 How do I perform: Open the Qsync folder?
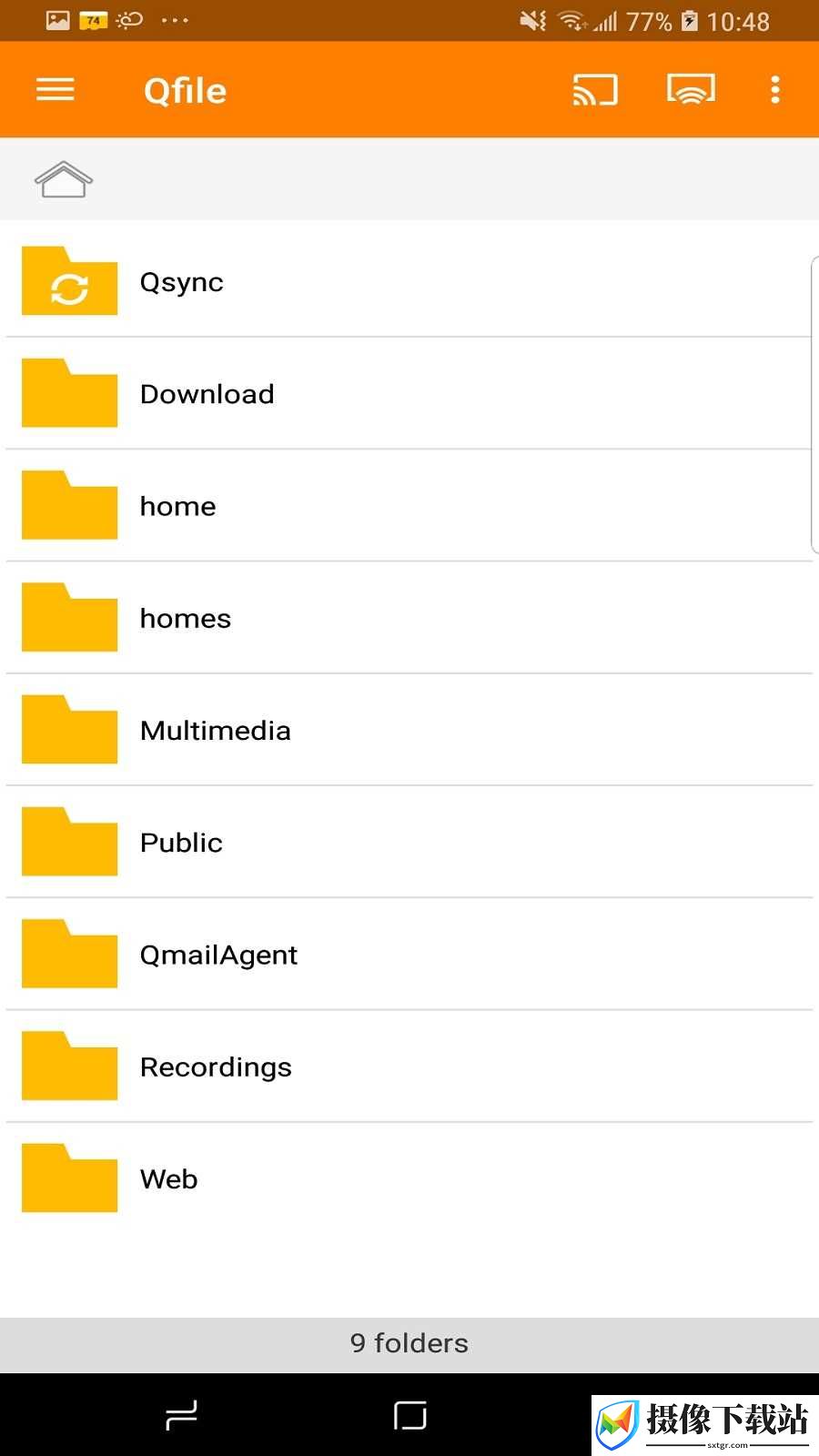pyautogui.click(x=409, y=281)
